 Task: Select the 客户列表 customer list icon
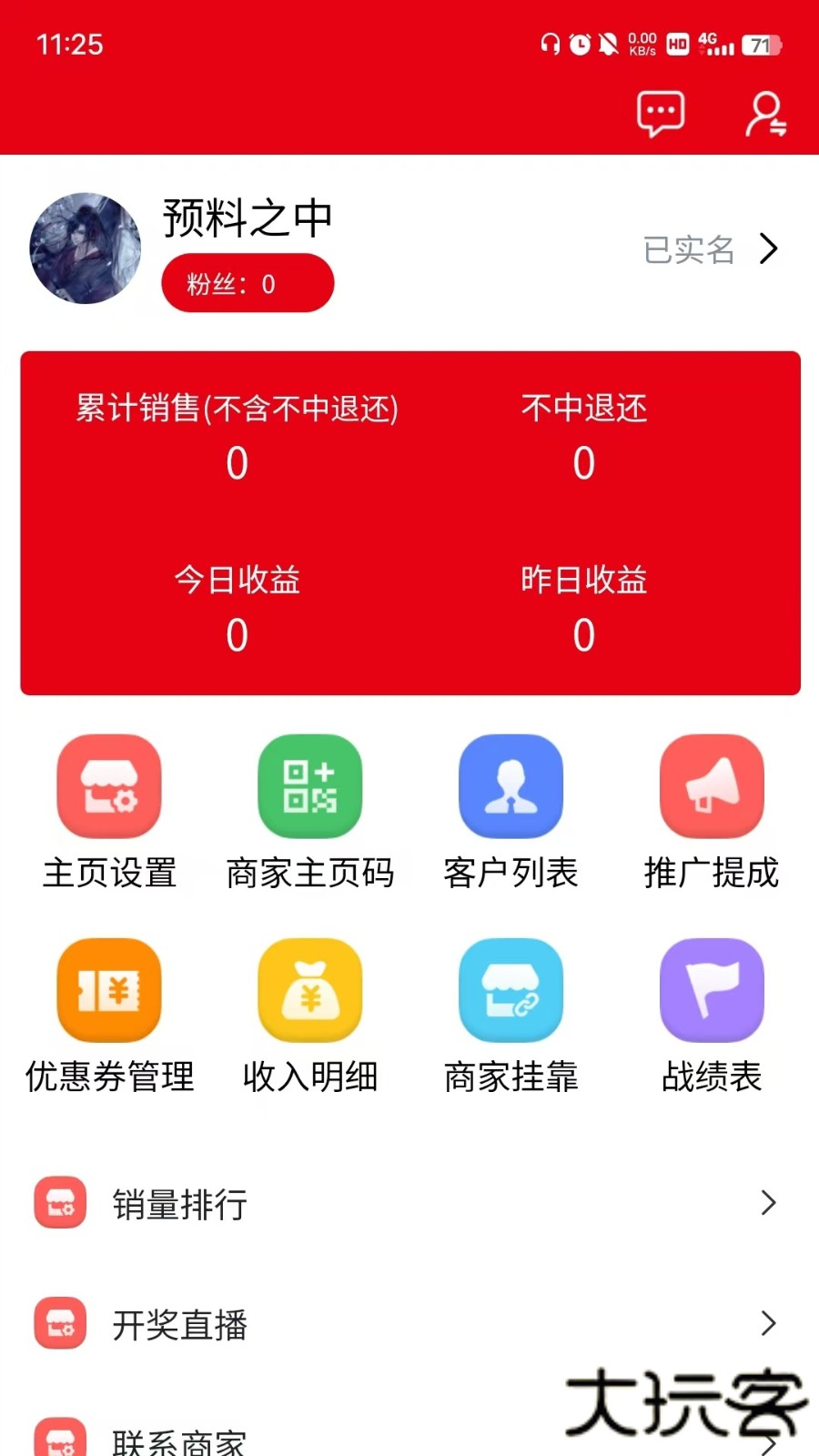[x=511, y=786]
